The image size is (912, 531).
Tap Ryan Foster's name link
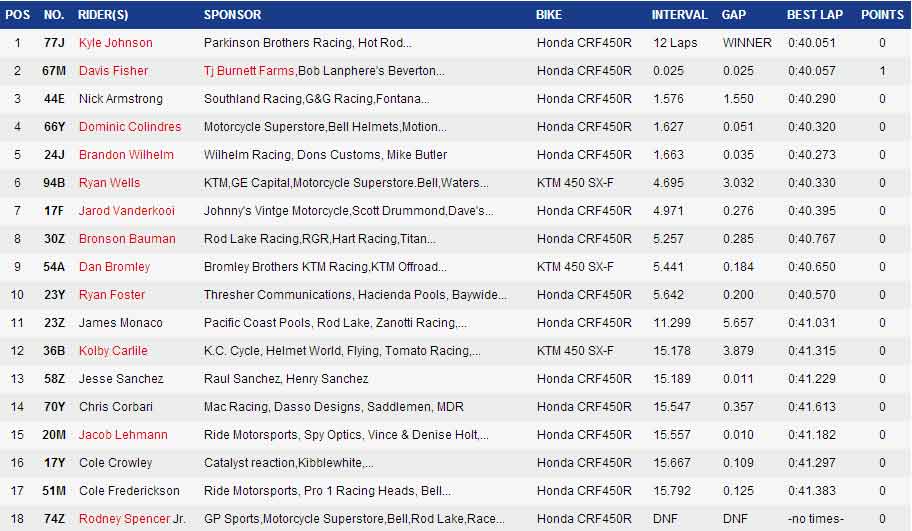tap(112, 295)
